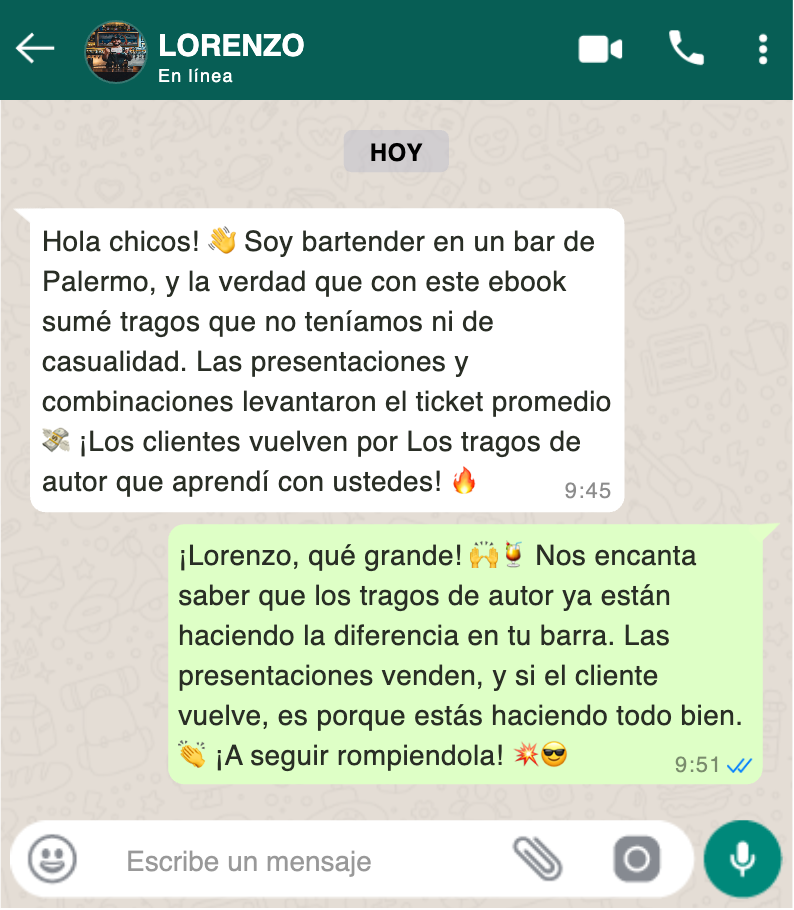The image size is (794, 910).
Task: Go back to the chat list
Action: (35, 48)
